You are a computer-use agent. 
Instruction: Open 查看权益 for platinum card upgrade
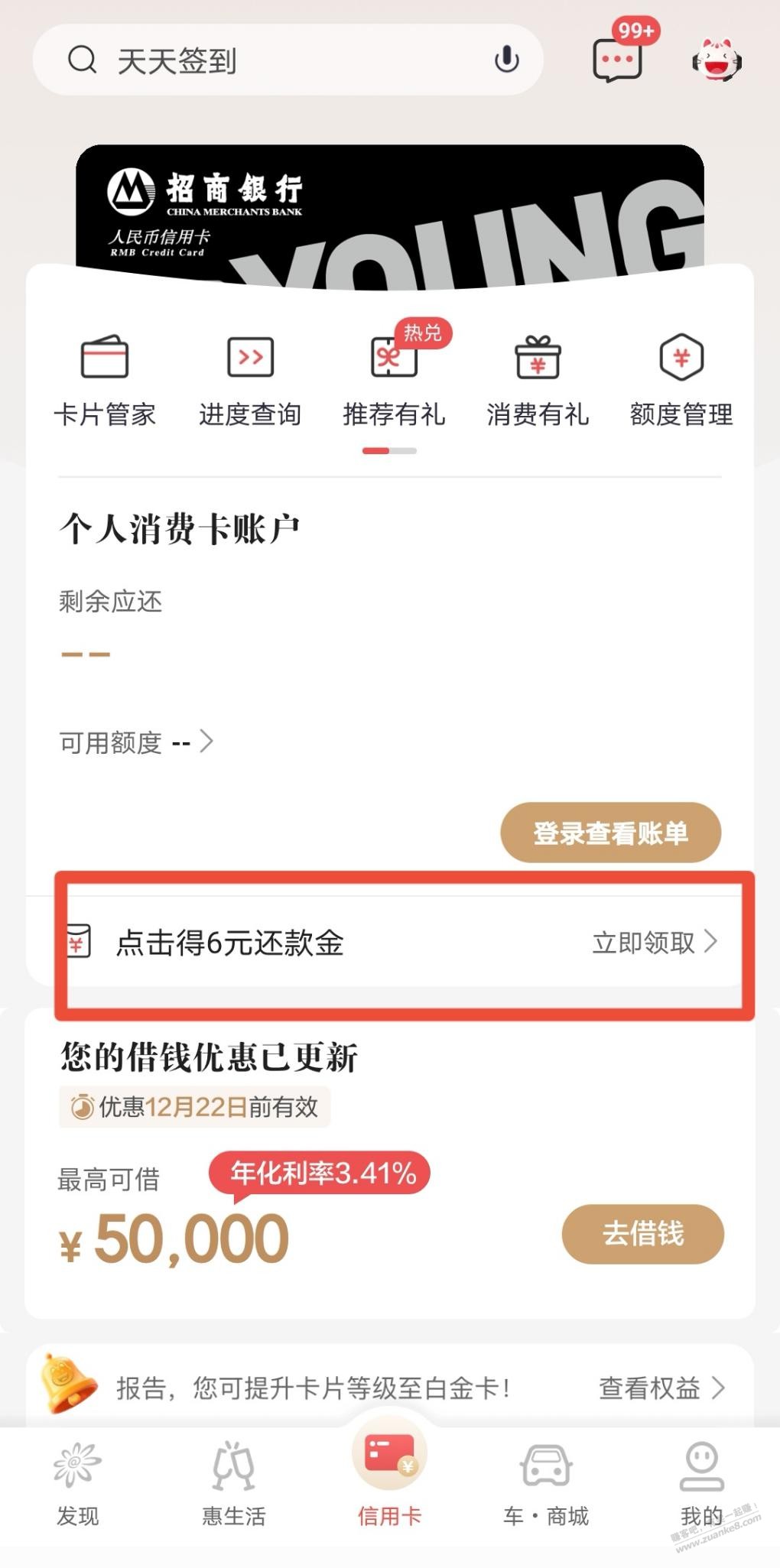[x=661, y=1388]
